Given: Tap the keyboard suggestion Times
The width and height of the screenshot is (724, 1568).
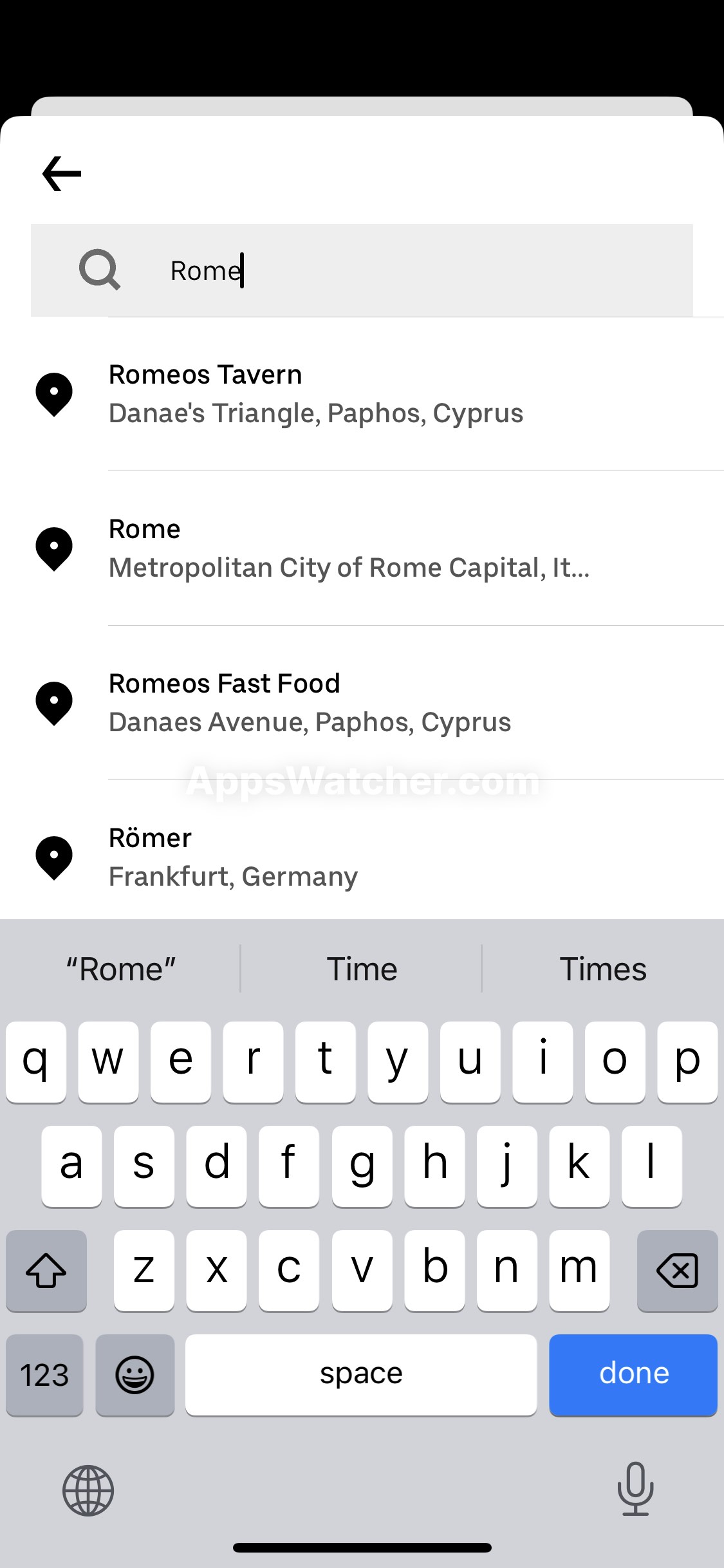Looking at the screenshot, I should point(603,969).
